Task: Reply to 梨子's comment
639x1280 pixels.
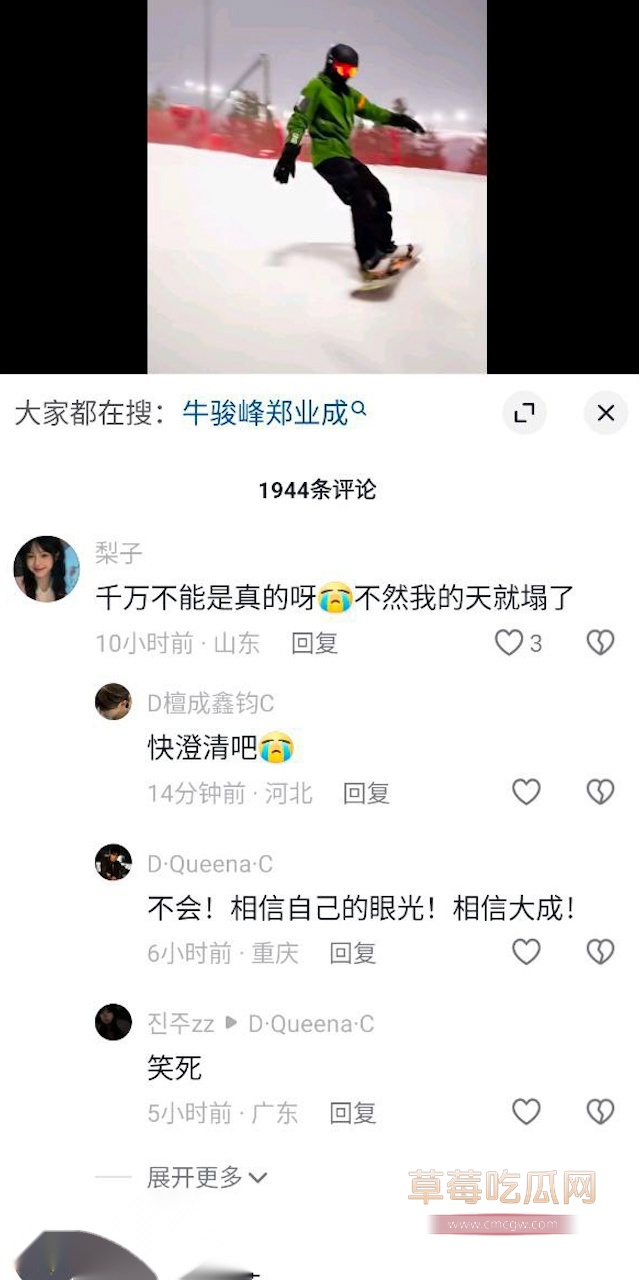Action: pos(314,643)
